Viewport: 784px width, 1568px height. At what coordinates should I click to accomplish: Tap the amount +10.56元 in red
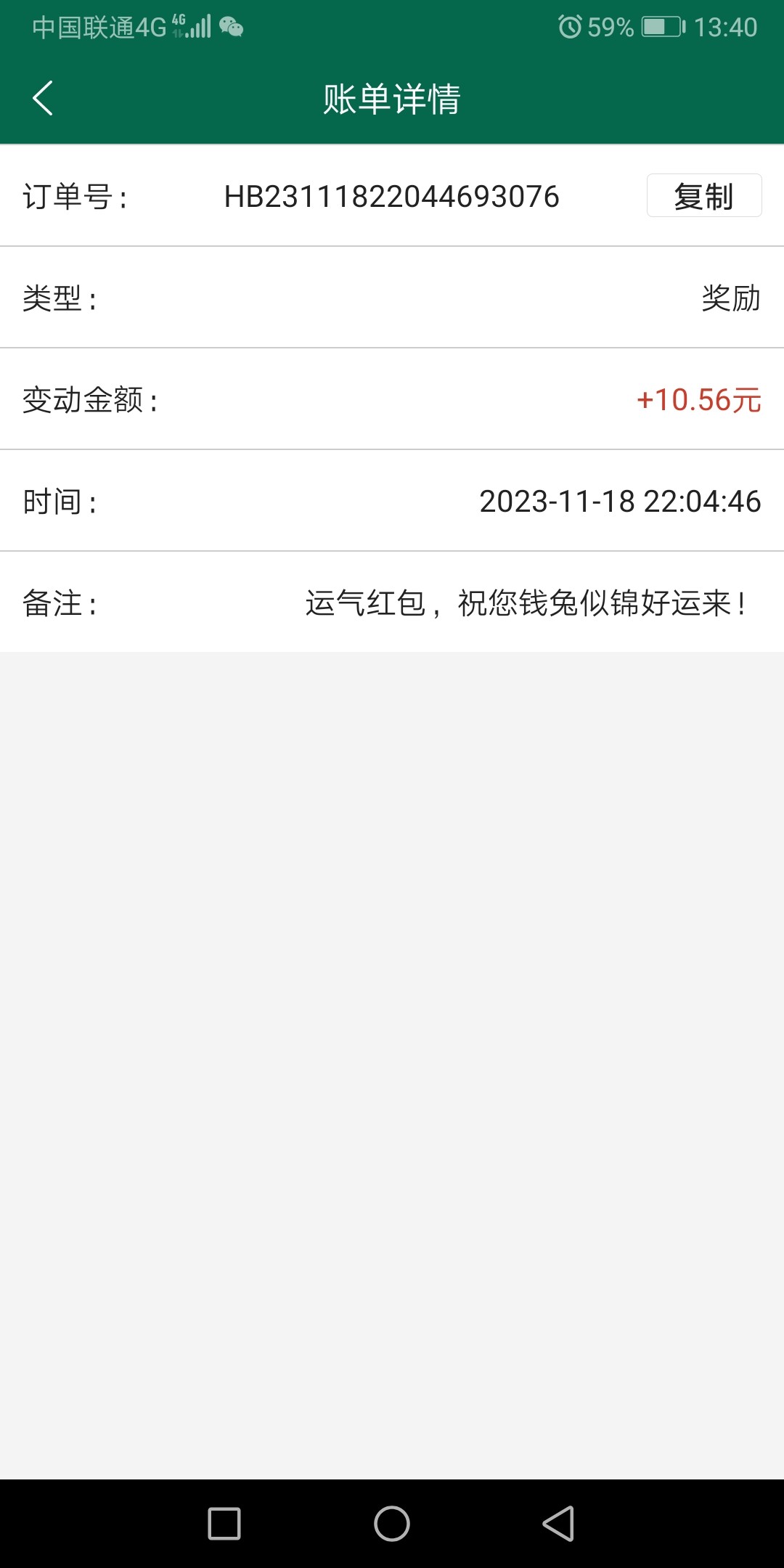[x=698, y=399]
